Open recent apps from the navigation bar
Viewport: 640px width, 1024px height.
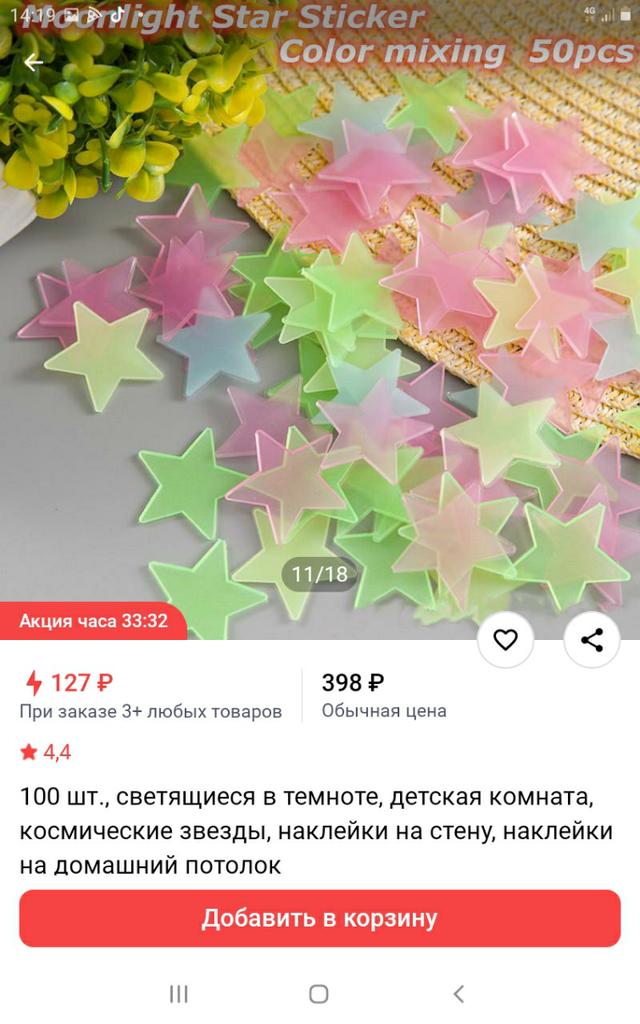(179, 993)
